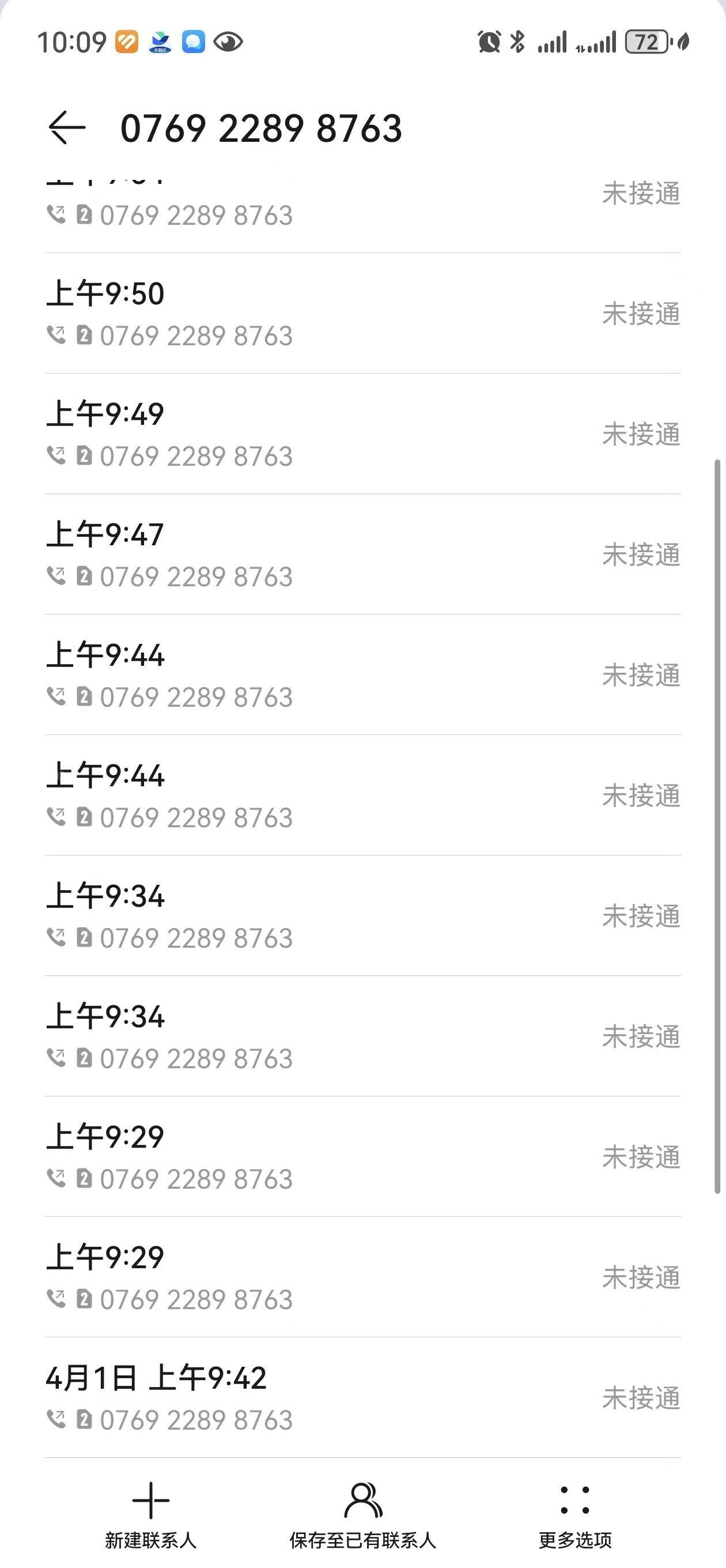Open the 上午9:47 call record
This screenshot has width=726, height=1568.
coord(362,555)
